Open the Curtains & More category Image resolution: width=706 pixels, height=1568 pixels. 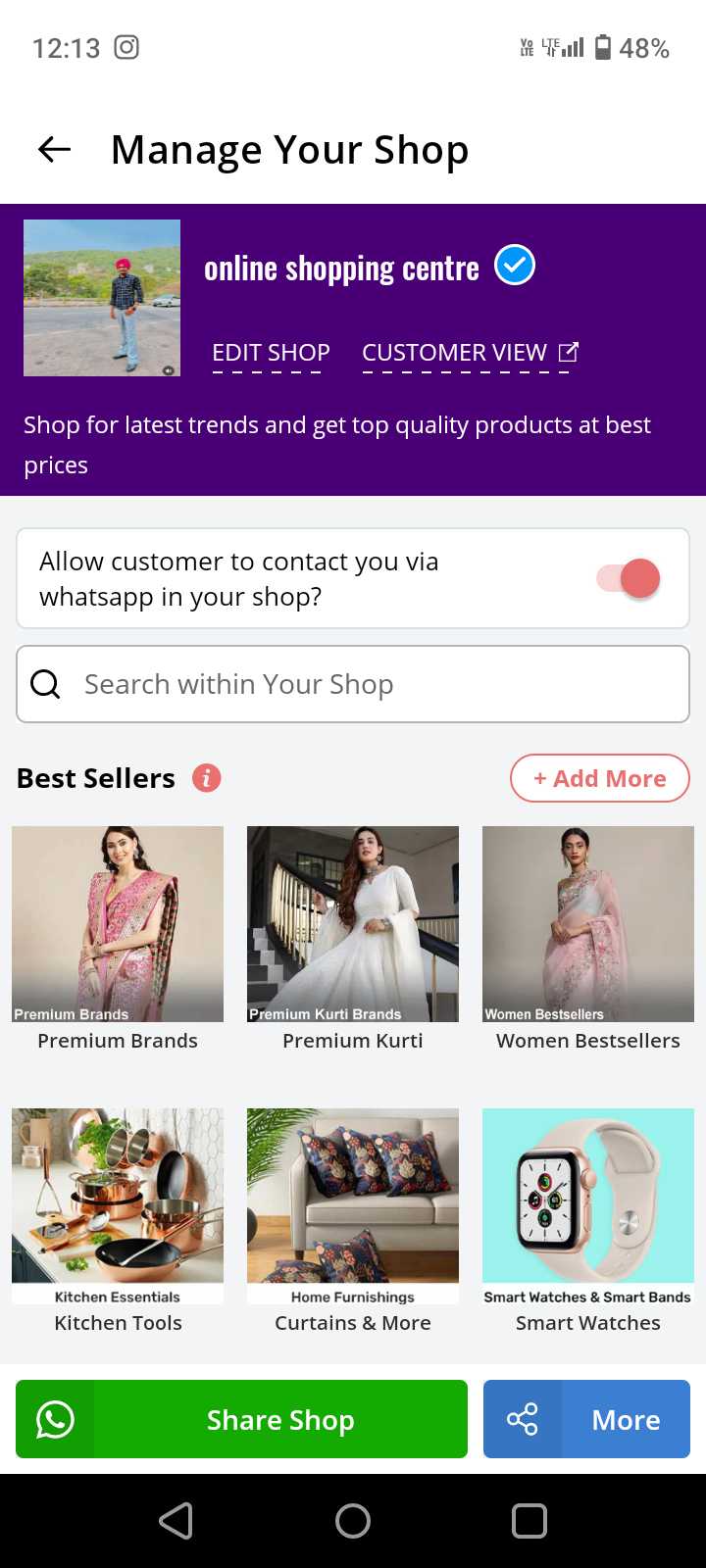coord(353,1221)
